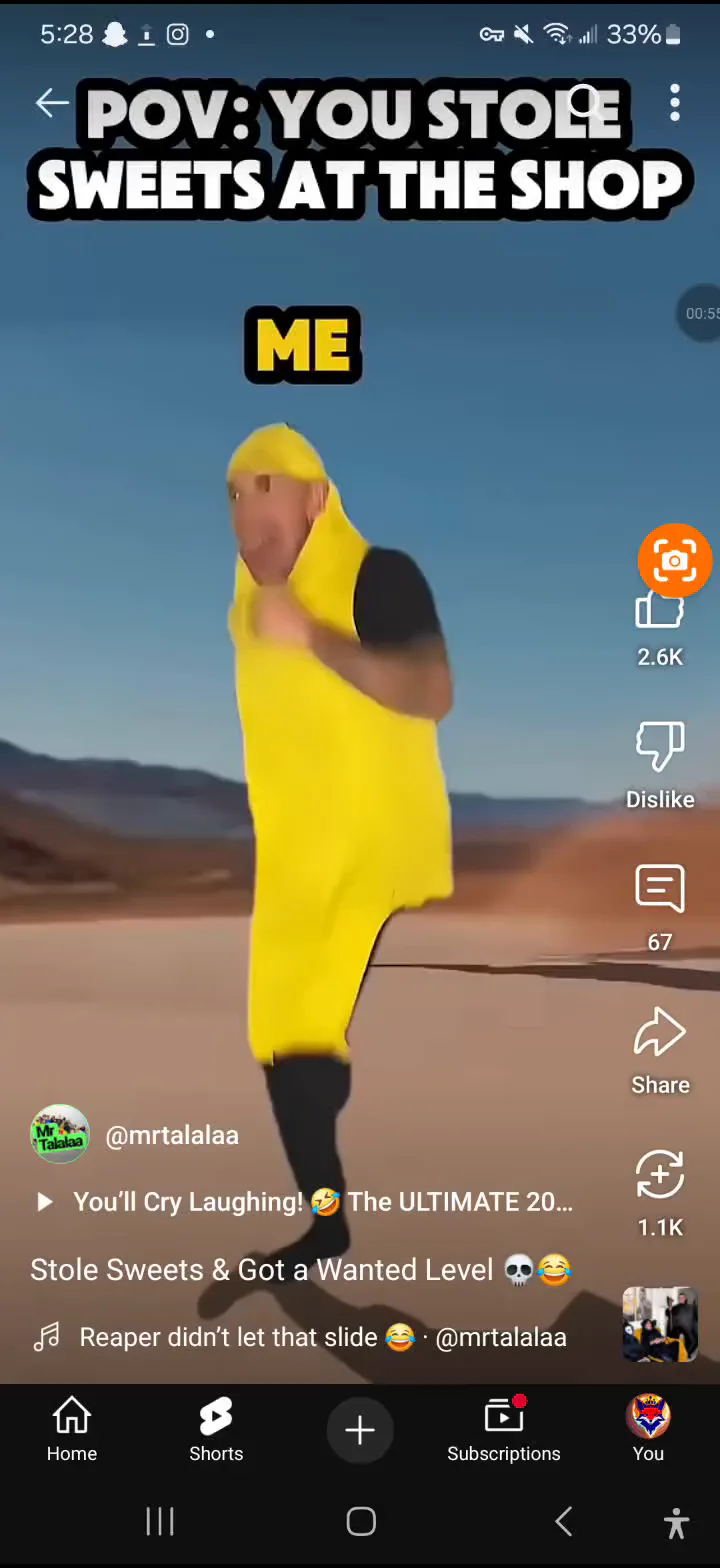Tap the orange screenshot capture floating button

click(675, 560)
